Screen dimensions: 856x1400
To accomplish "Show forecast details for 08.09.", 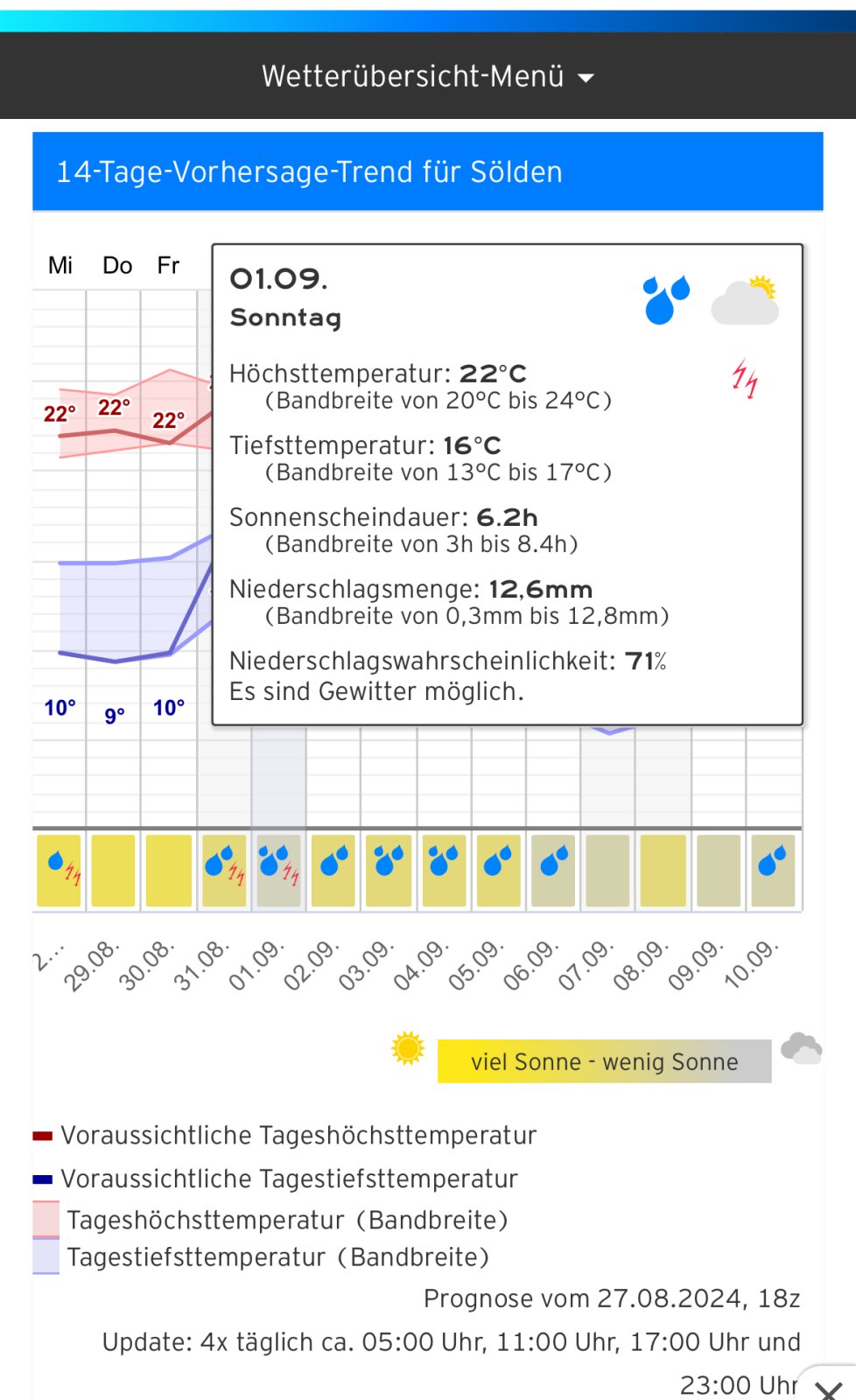I will click(663, 870).
